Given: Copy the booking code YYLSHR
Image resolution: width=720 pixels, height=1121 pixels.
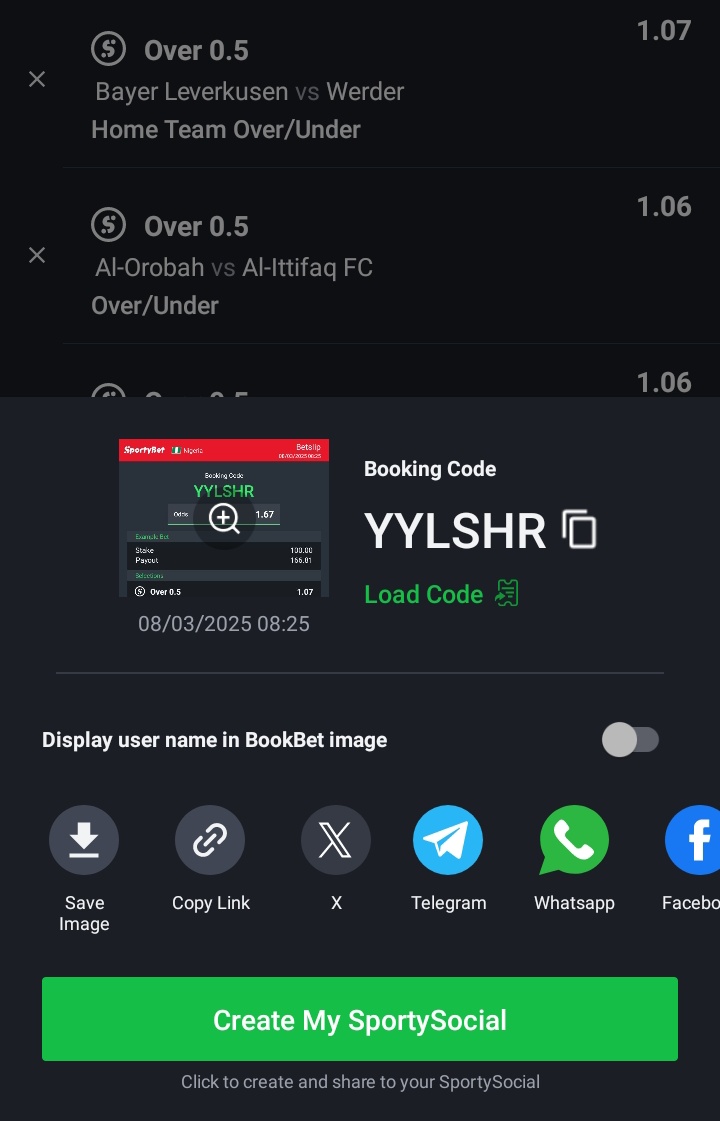Looking at the screenshot, I should (579, 529).
